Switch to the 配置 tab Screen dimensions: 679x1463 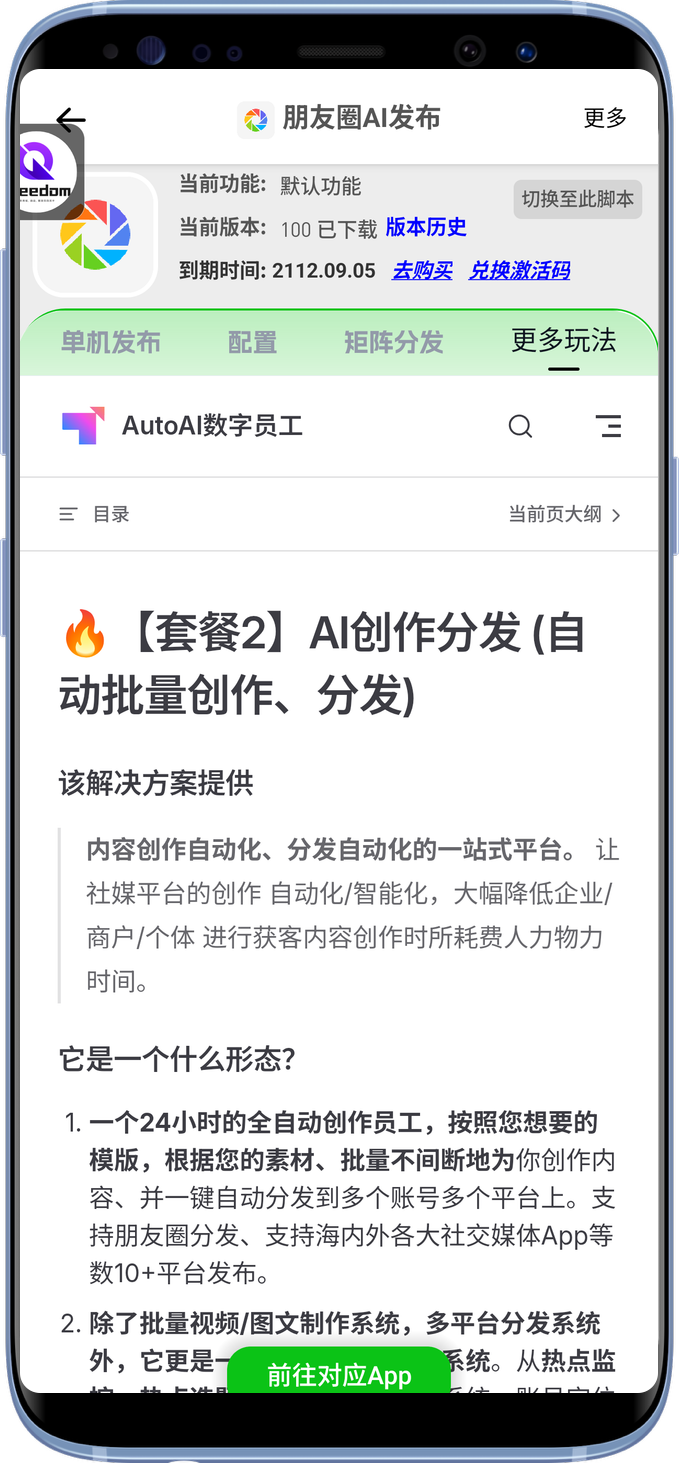coord(252,343)
